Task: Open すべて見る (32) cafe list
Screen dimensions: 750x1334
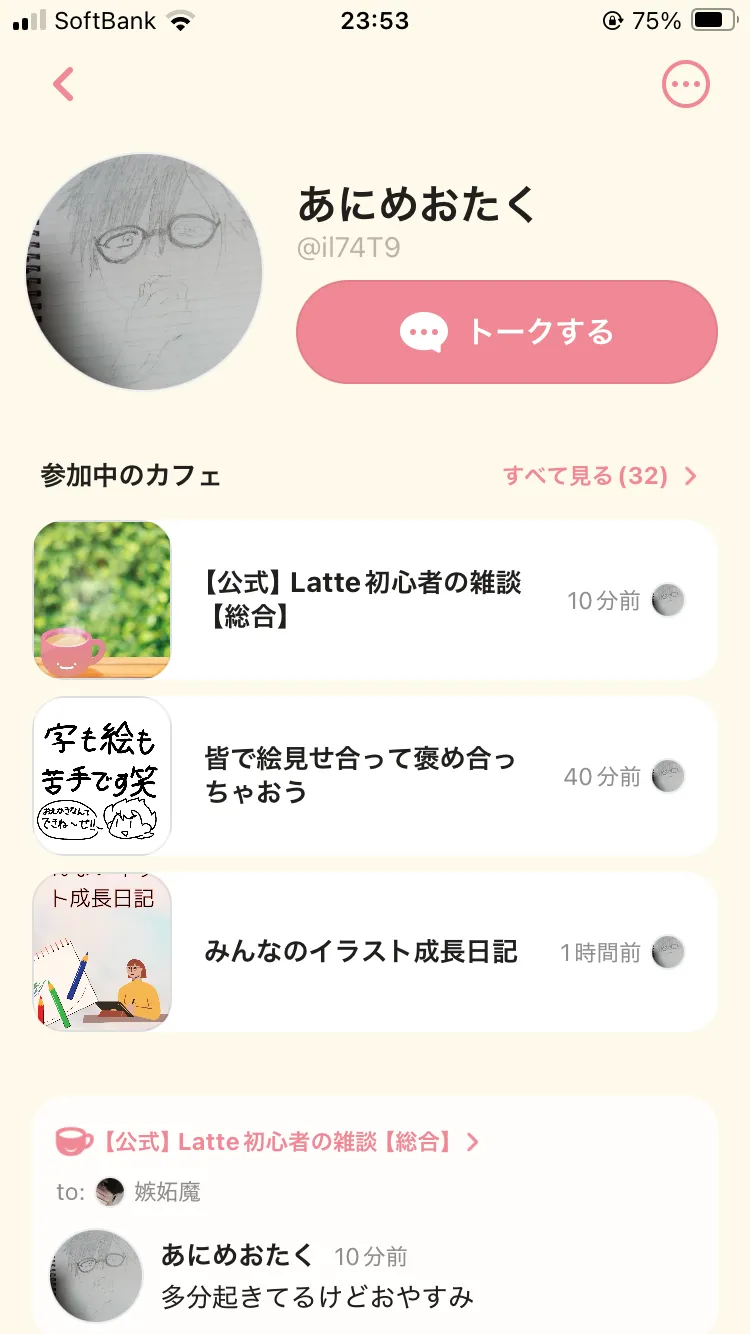Action: (x=599, y=476)
